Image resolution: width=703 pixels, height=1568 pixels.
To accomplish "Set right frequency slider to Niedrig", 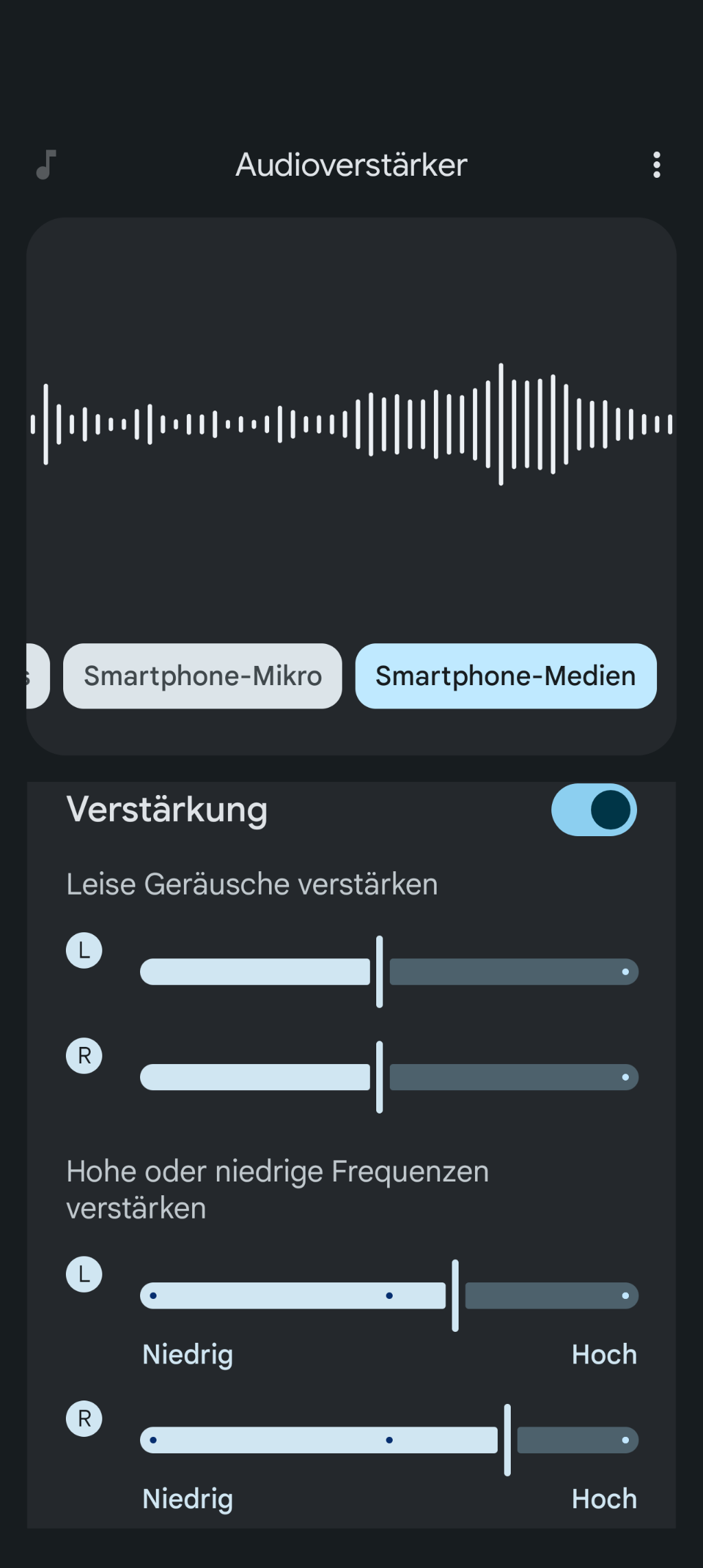I will tap(153, 1440).
